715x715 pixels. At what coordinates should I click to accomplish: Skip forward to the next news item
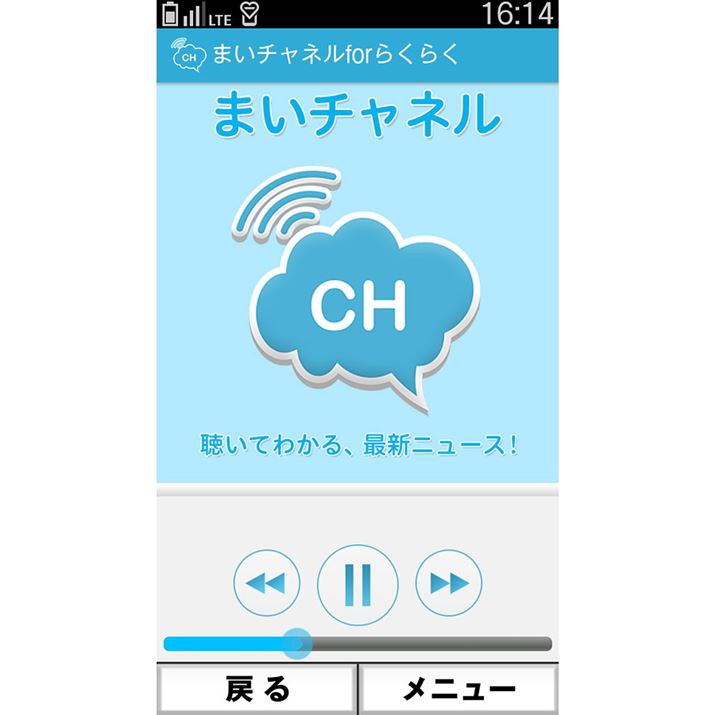(x=448, y=584)
